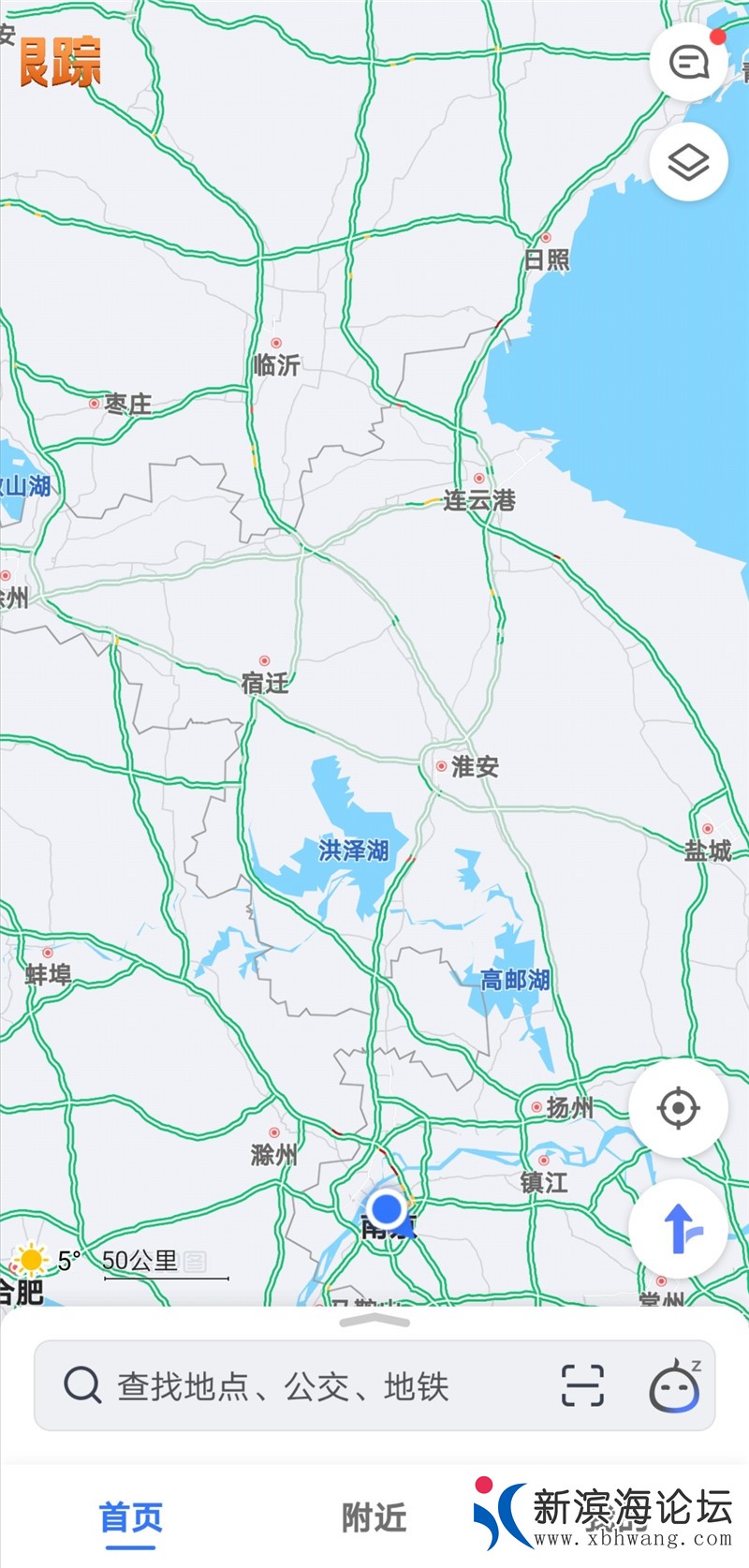Tap the blue current location dot

tap(385, 1211)
